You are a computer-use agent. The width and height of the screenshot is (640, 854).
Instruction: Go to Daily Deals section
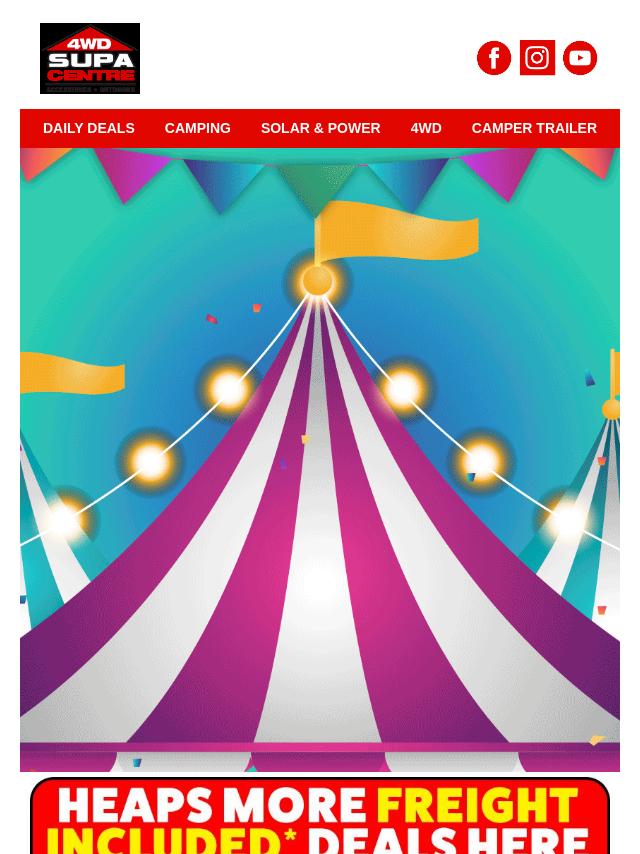[x=88, y=128]
